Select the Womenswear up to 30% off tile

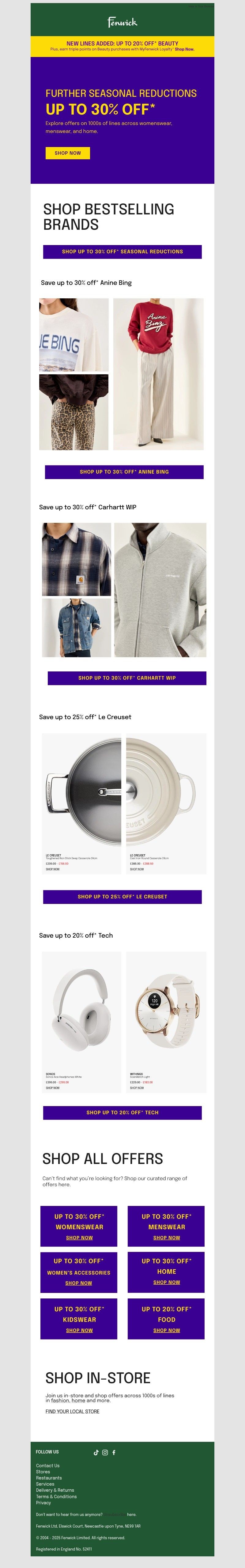click(x=79, y=1226)
